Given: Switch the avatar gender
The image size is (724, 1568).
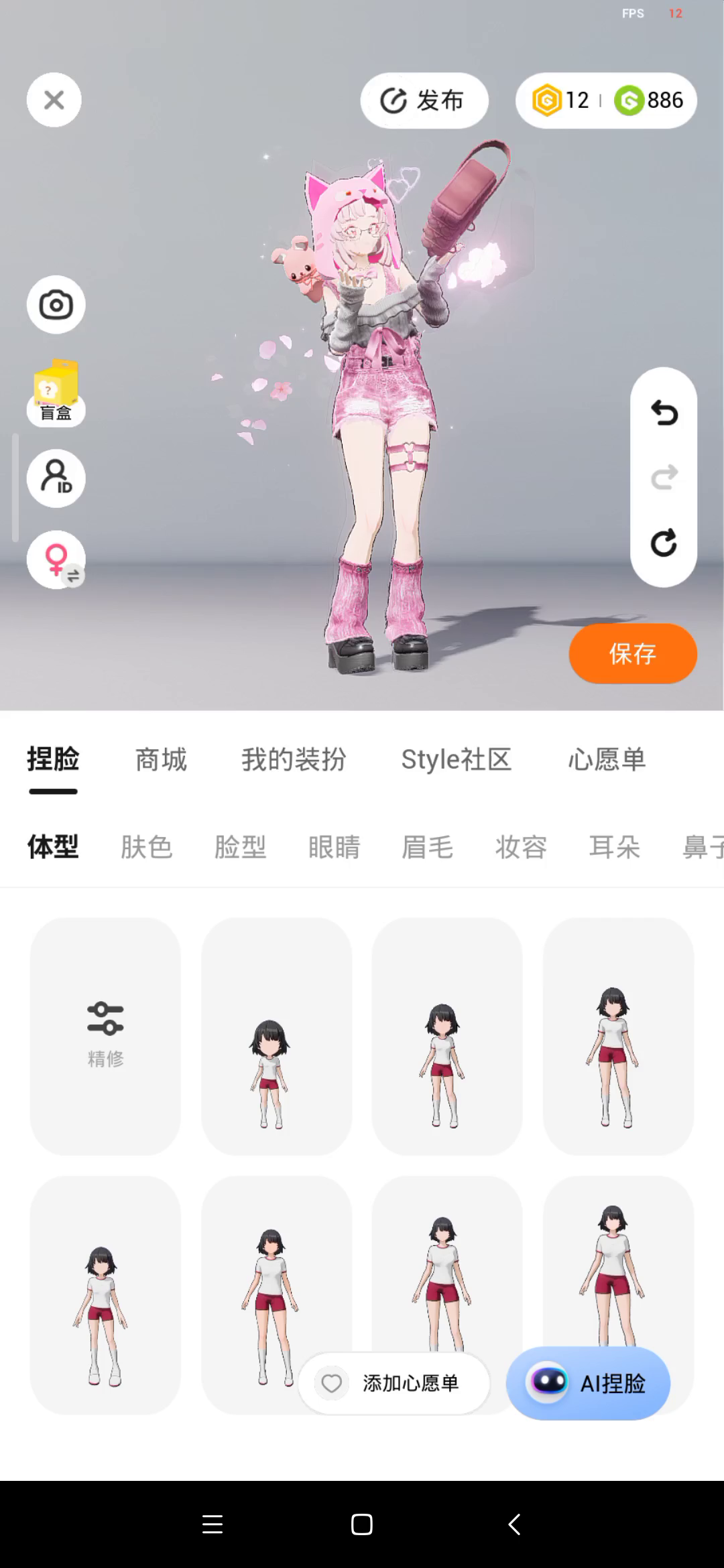Looking at the screenshot, I should 56,560.
